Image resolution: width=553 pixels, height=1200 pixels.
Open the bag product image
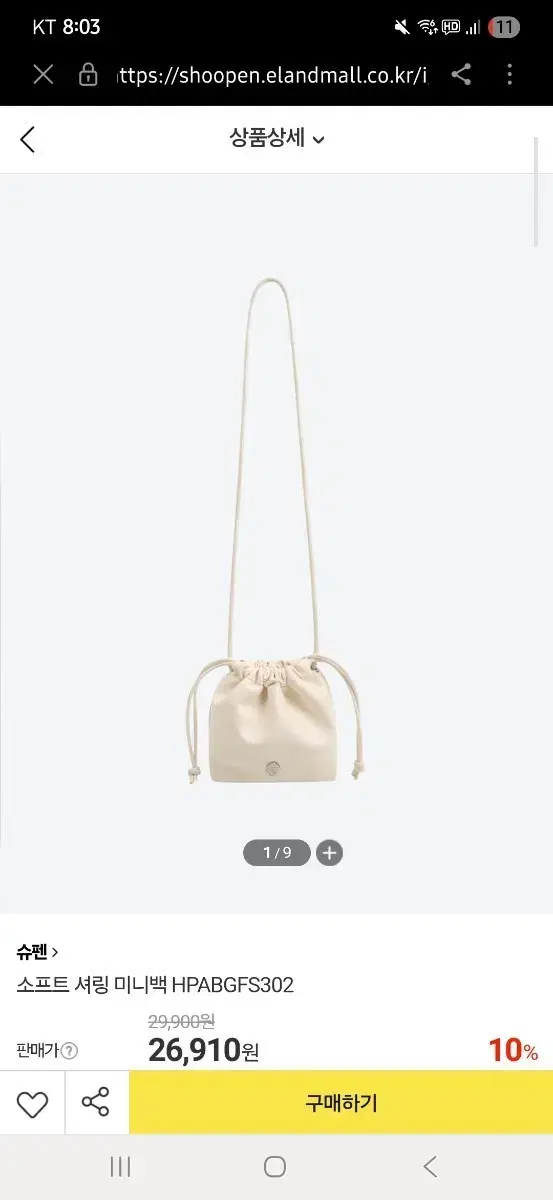click(x=276, y=533)
